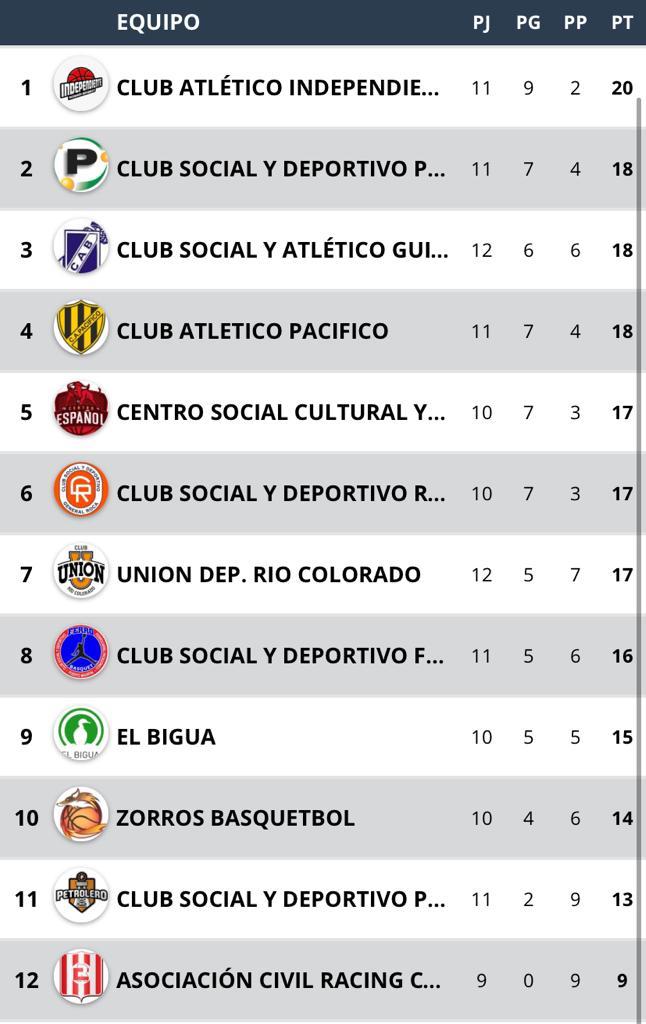Select the Zorros Basquetbol row
The width and height of the screenshot is (646, 1024).
[x=235, y=818]
